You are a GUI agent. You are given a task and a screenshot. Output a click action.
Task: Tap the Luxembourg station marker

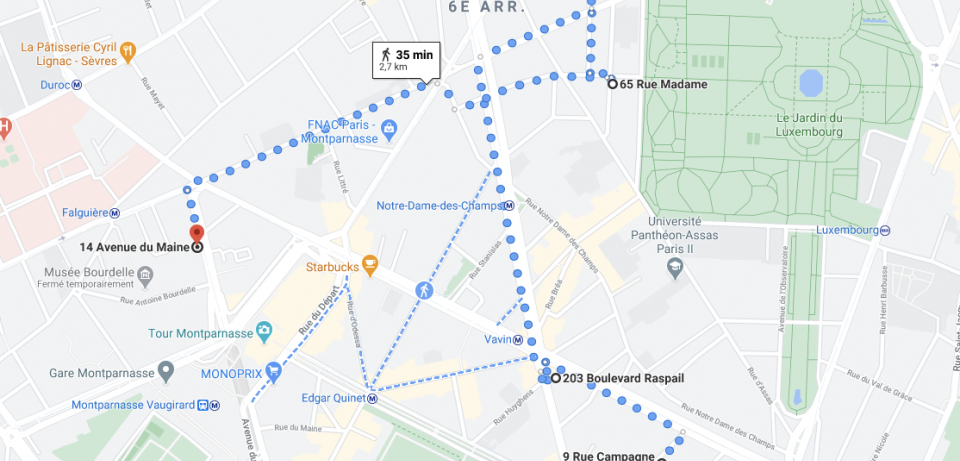[x=884, y=229]
